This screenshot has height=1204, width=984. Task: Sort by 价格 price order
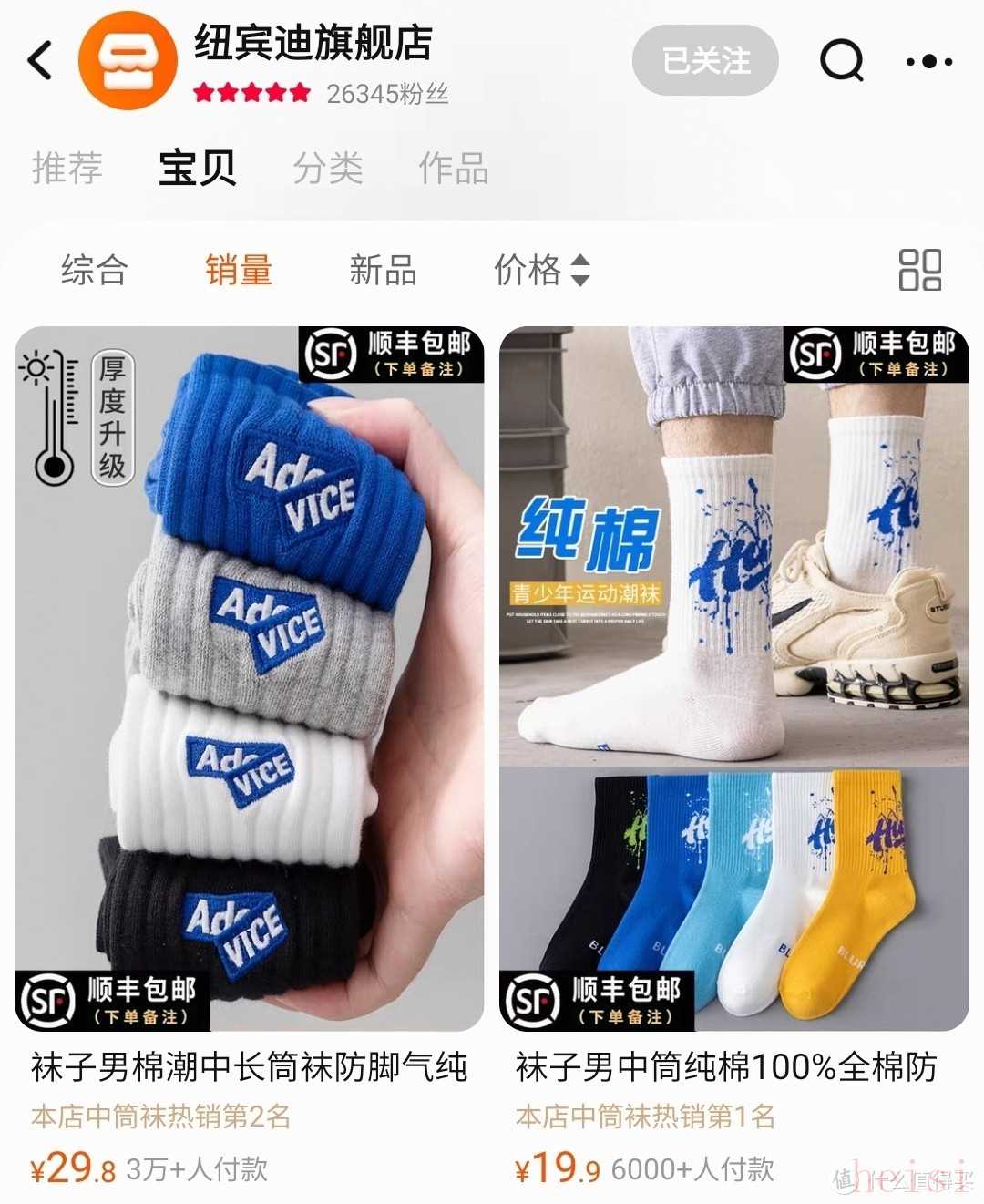(x=541, y=270)
